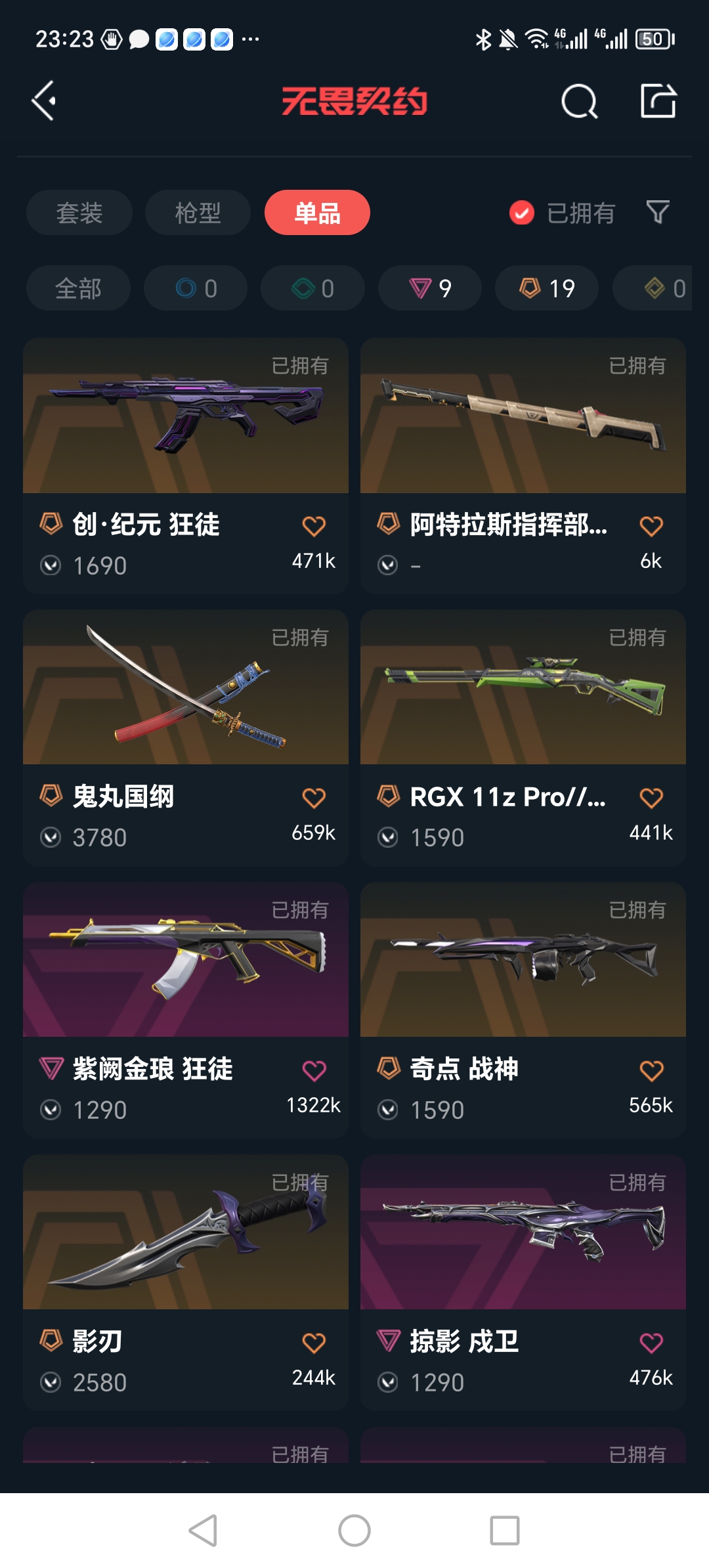Select the orange tier filter showing 19
The image size is (709, 1568).
tap(546, 288)
